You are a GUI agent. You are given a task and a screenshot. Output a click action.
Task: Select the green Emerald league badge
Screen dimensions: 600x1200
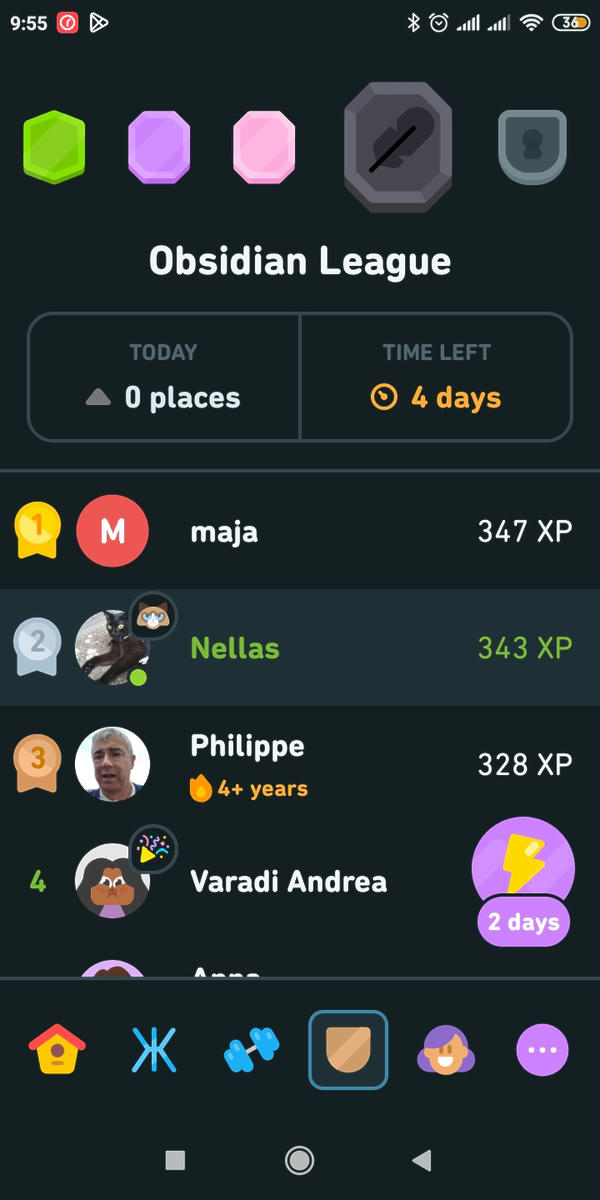pyautogui.click(x=55, y=147)
